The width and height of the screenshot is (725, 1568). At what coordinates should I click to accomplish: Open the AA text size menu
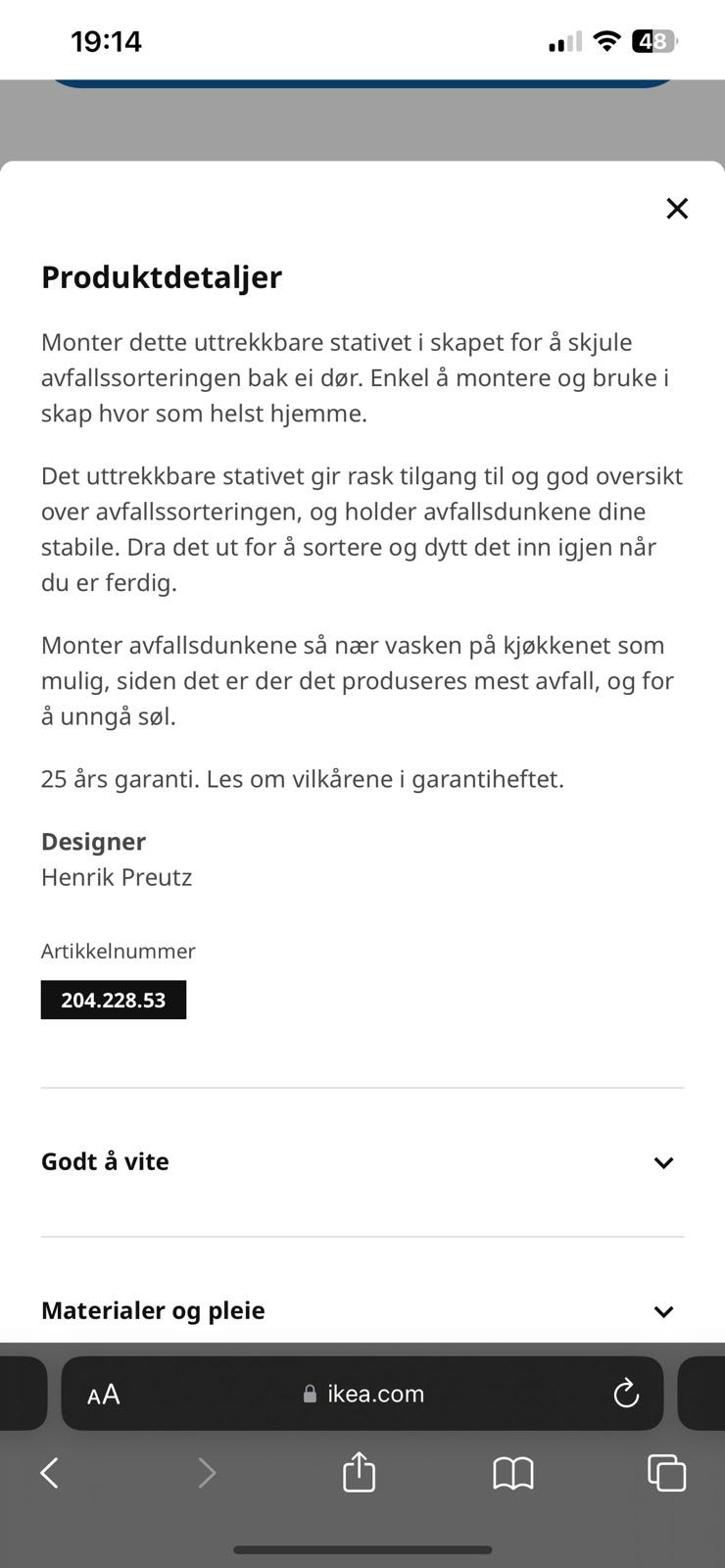click(101, 1394)
